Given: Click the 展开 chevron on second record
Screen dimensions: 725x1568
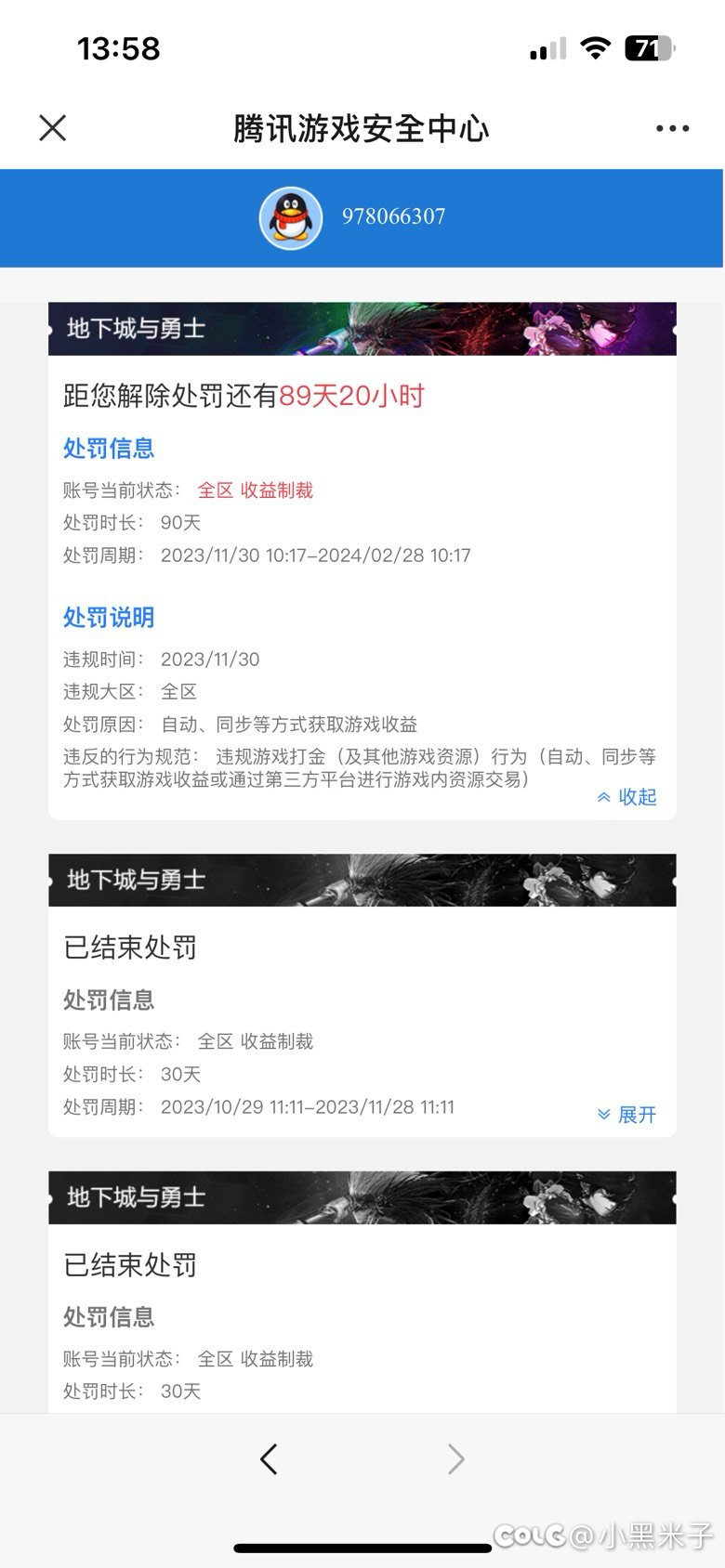Looking at the screenshot, I should 602,1114.
